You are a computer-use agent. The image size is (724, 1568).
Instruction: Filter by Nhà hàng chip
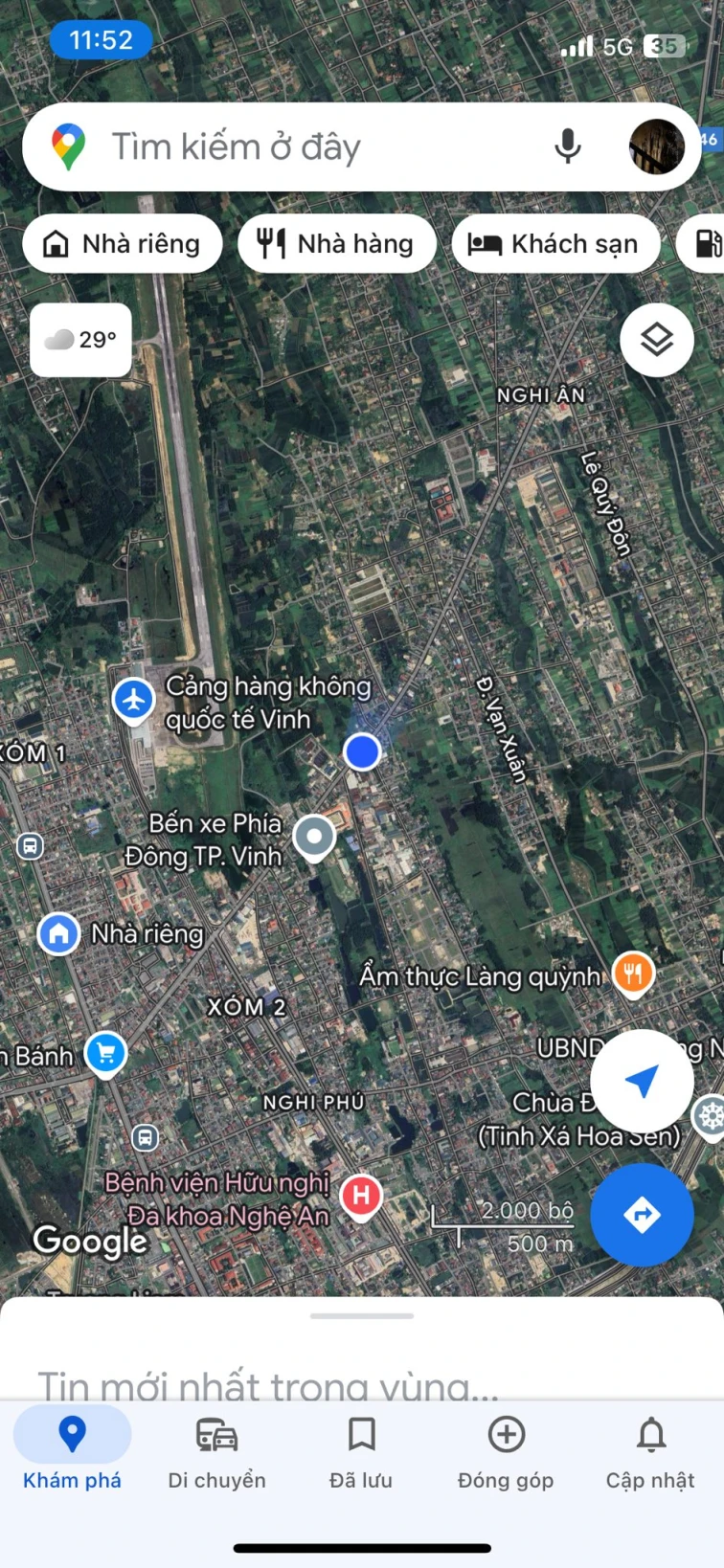336,244
